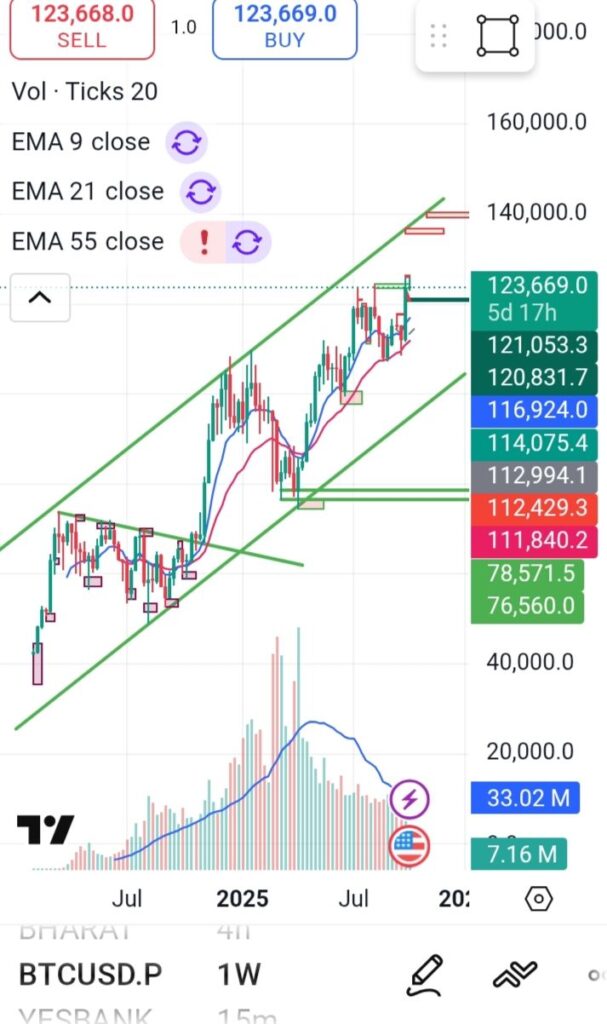The width and height of the screenshot is (607, 1024).
Task: Tap the order quantity 1.0 field
Action: click(x=184, y=27)
